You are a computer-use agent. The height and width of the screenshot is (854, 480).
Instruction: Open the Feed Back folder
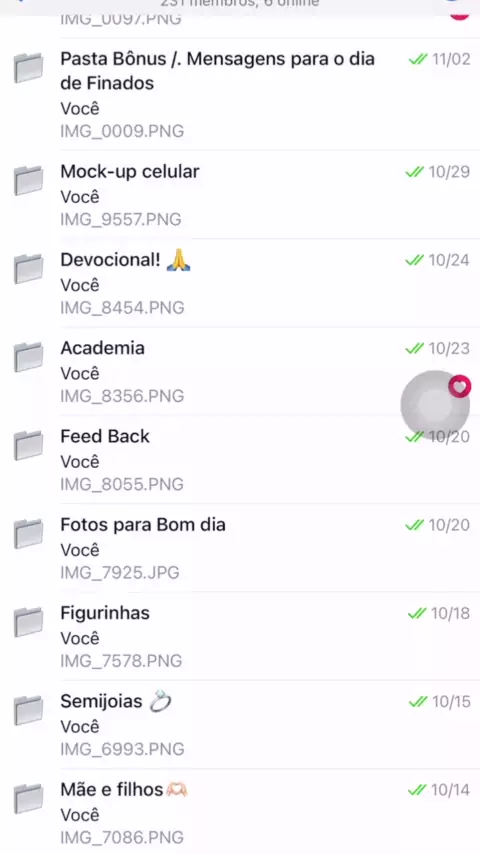(240, 459)
